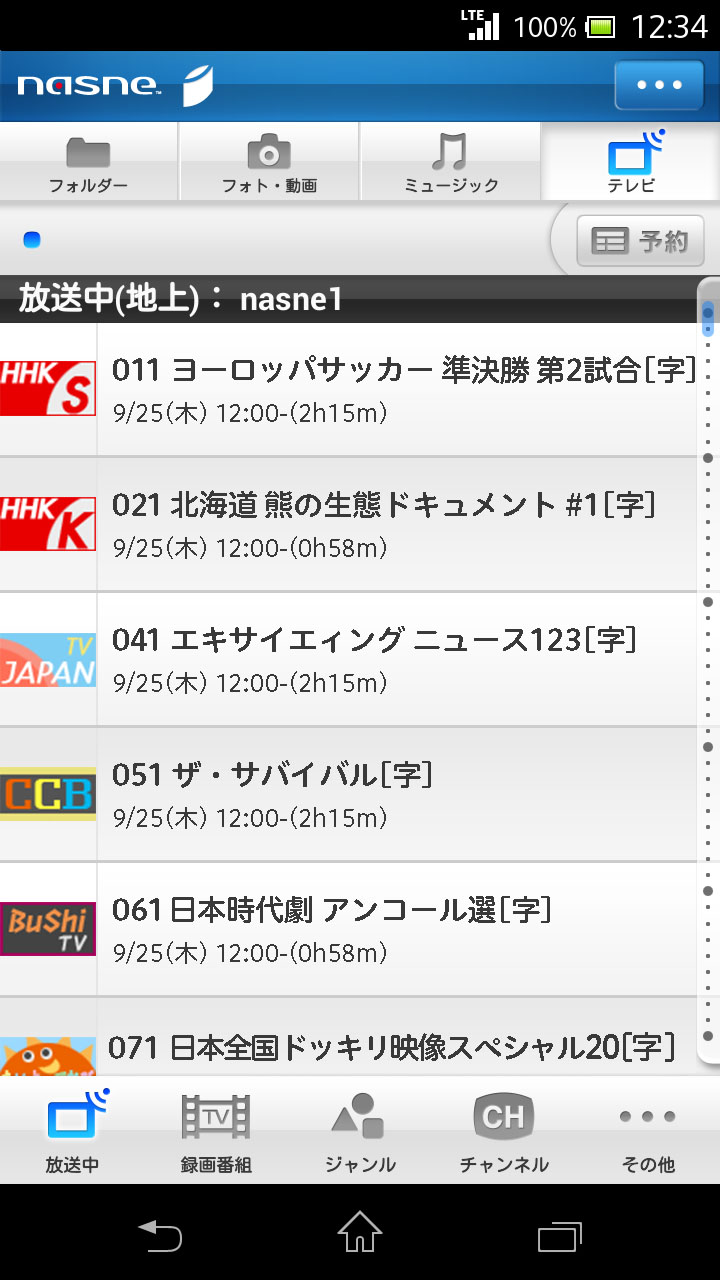The width and height of the screenshot is (720, 1280).
Task: Switch to the ミュージック tab
Action: point(450,163)
